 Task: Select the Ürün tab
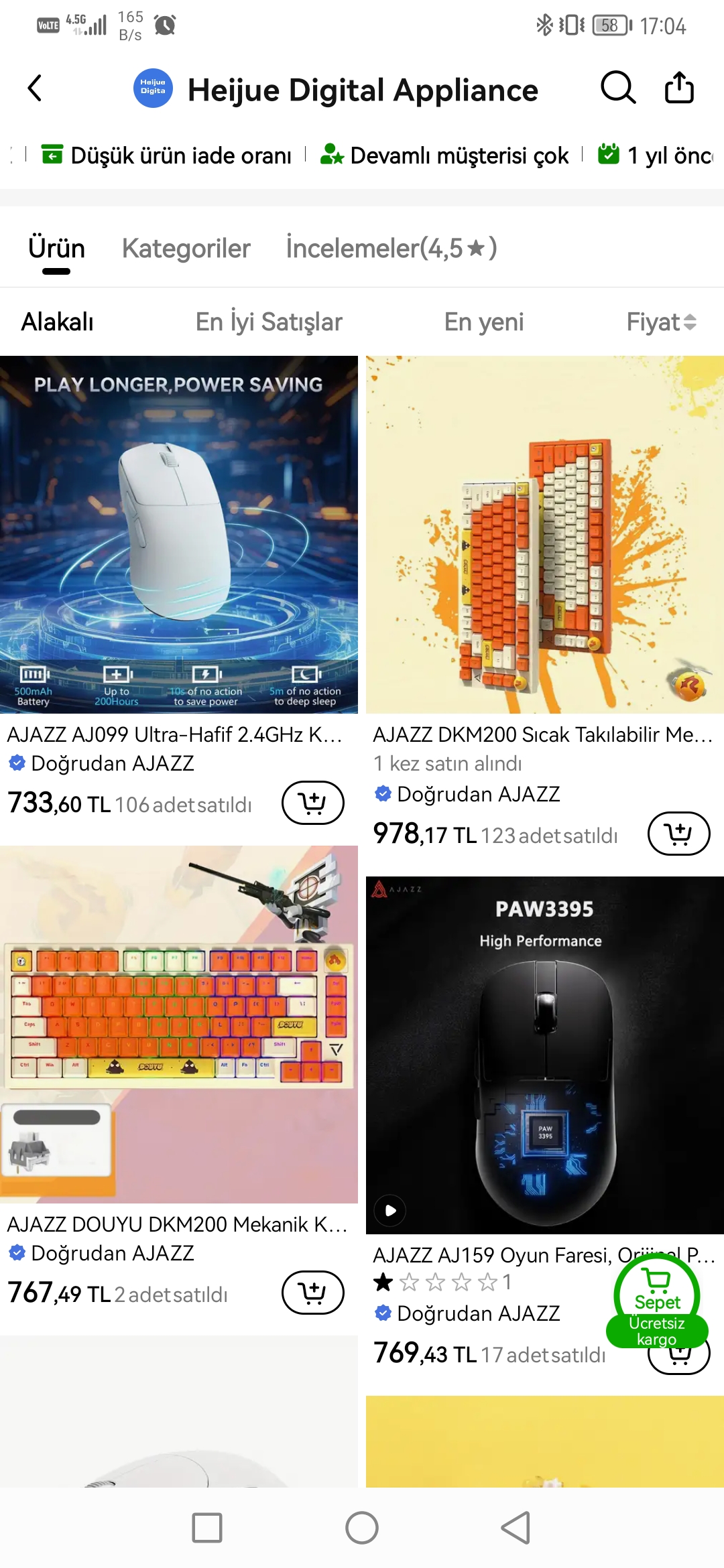[x=56, y=249]
